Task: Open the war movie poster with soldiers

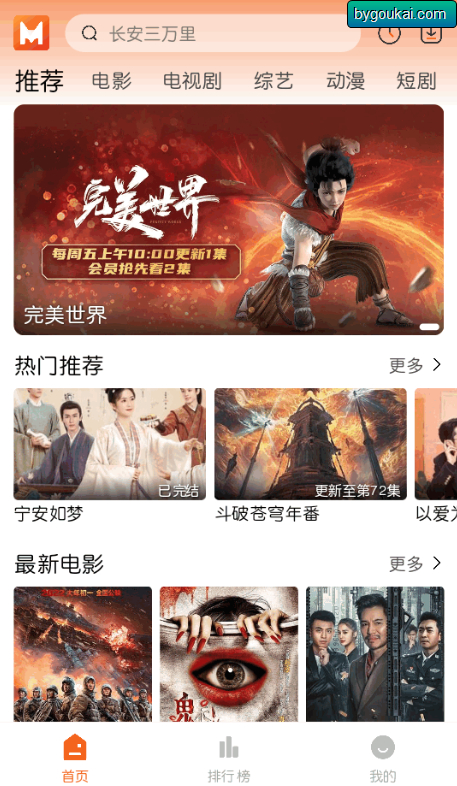Action: coord(83,654)
